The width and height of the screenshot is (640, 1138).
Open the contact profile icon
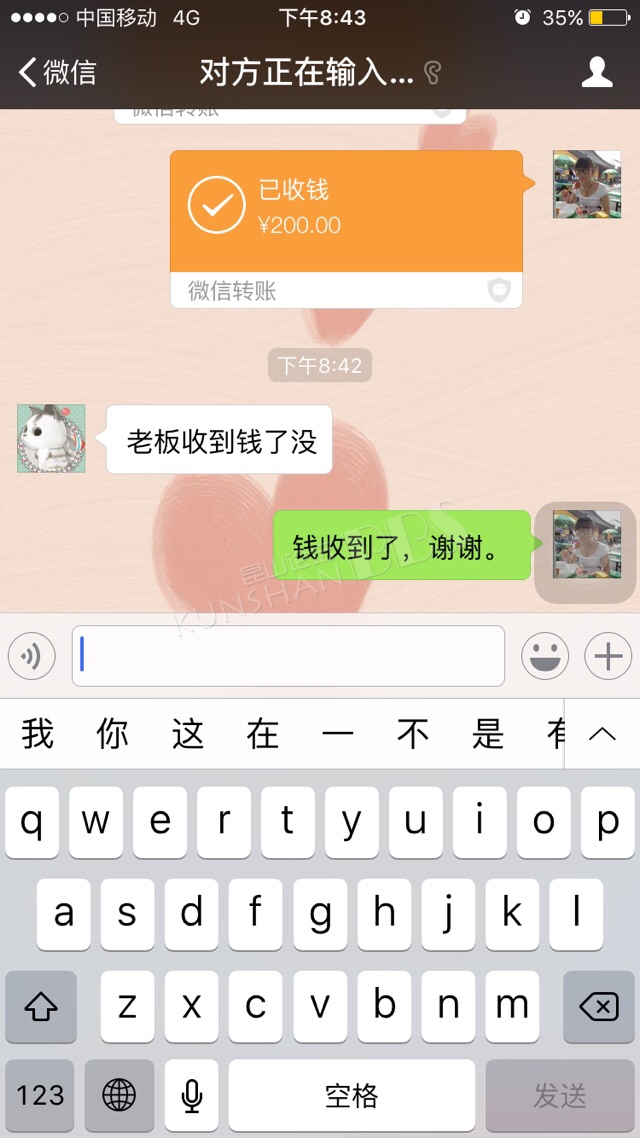coord(596,73)
